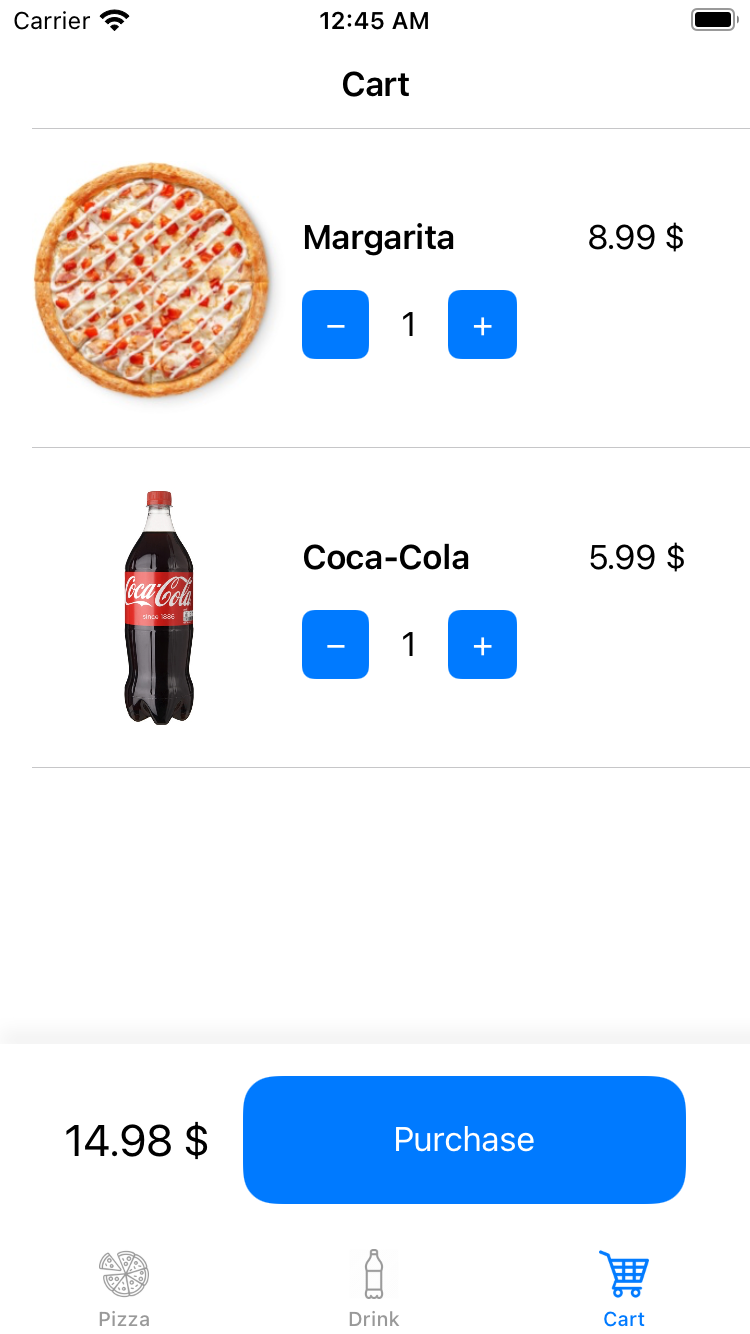Increase the Margarita quantity
750x1334 pixels.
click(482, 325)
